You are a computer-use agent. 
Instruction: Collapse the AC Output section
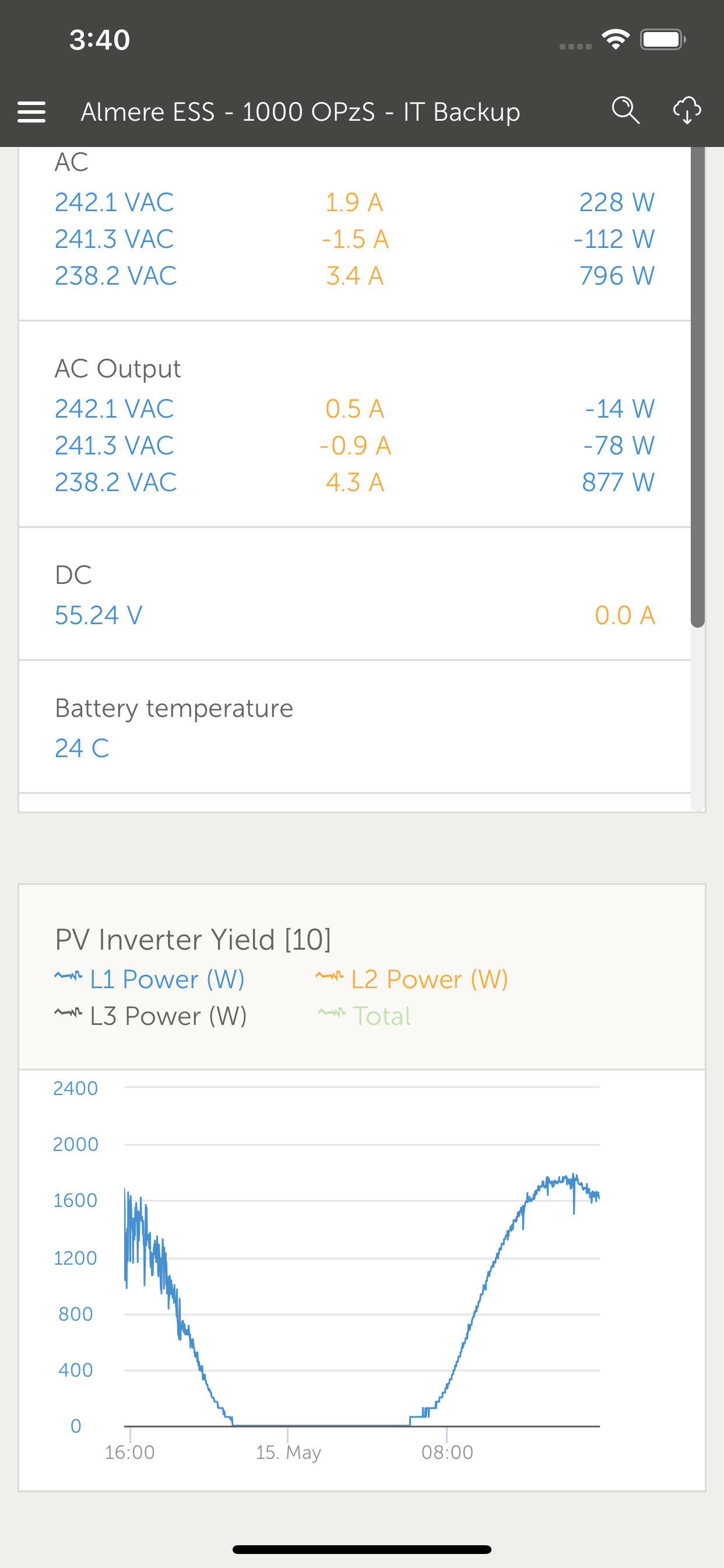point(117,367)
